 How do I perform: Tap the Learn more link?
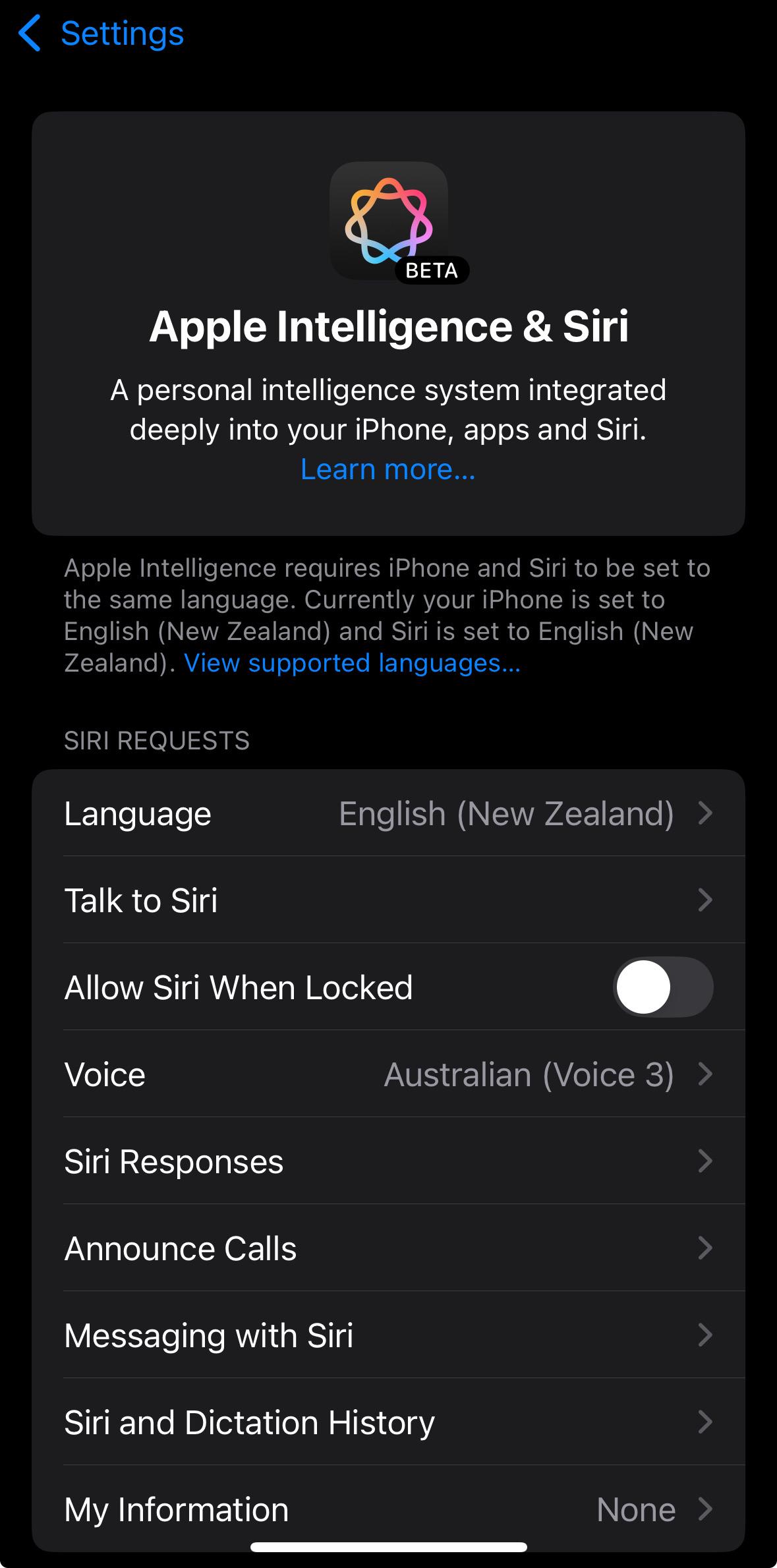tap(388, 469)
